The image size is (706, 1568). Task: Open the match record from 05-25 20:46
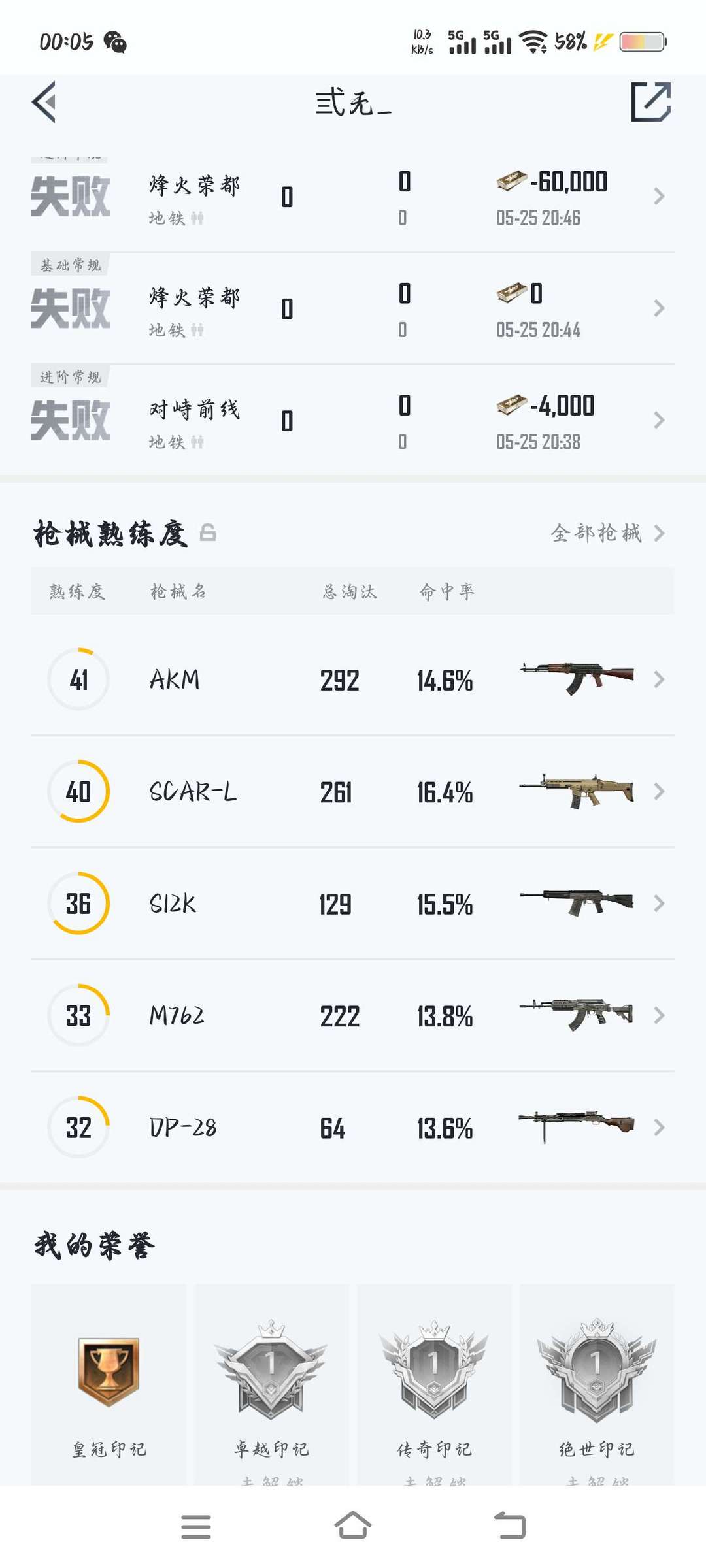[x=353, y=196]
